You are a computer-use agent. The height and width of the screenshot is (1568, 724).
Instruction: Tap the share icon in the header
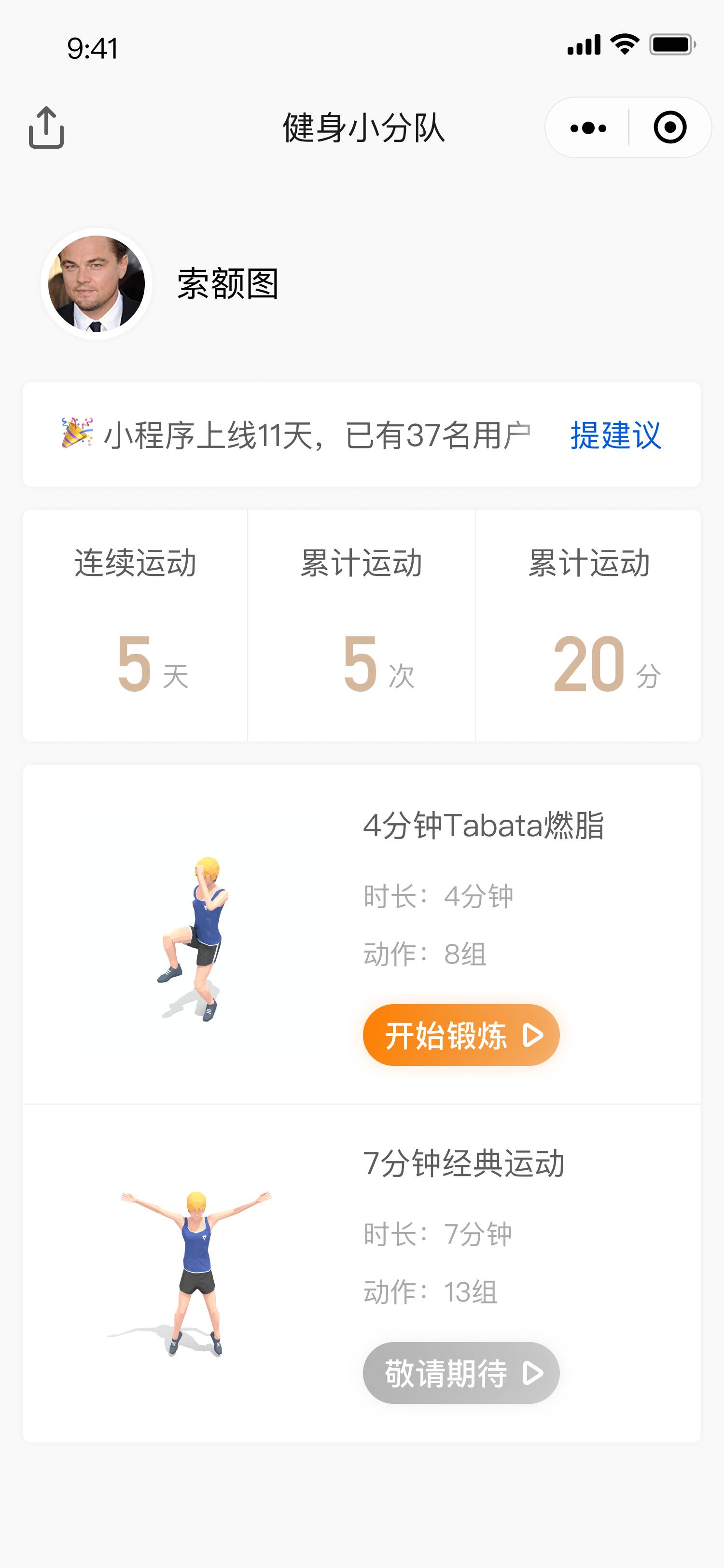tap(46, 128)
